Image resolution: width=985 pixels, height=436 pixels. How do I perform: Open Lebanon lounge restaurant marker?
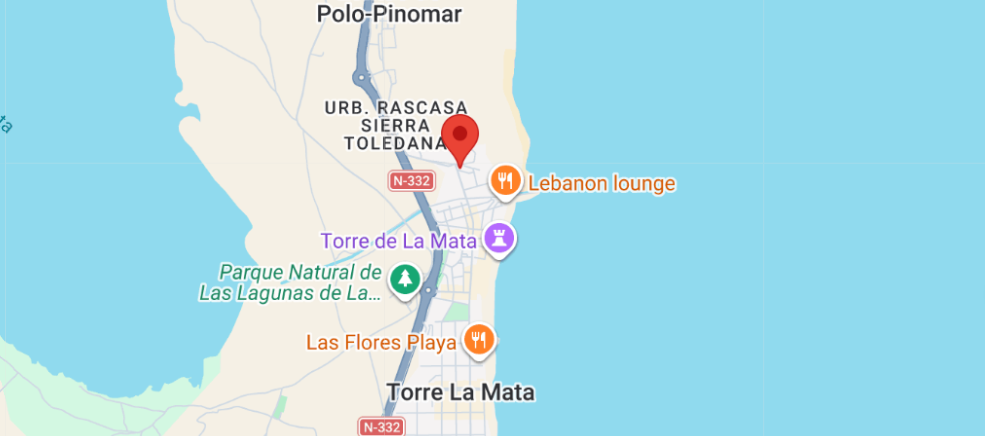tap(506, 182)
